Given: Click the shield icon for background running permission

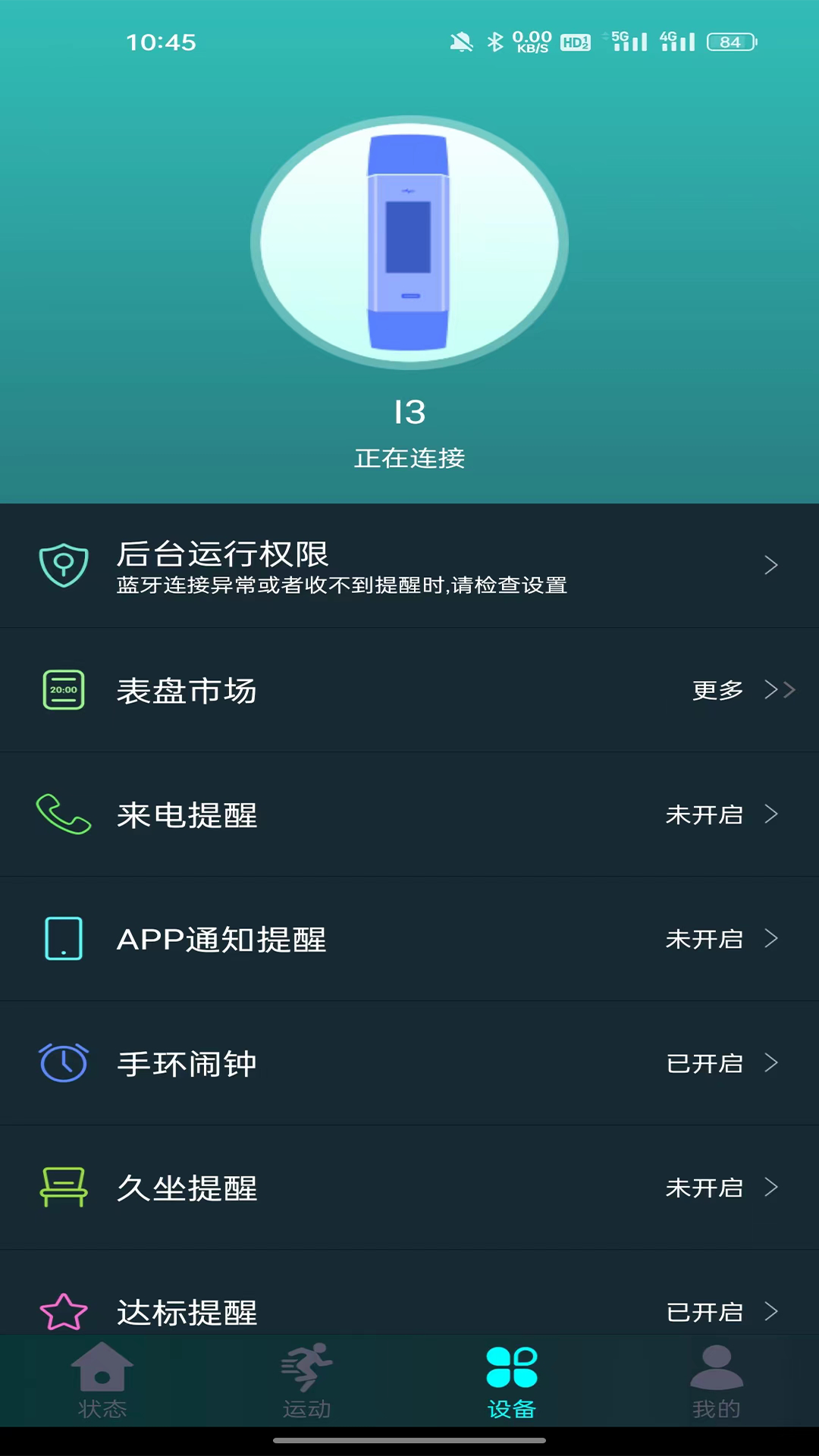Looking at the screenshot, I should pyautogui.click(x=64, y=563).
